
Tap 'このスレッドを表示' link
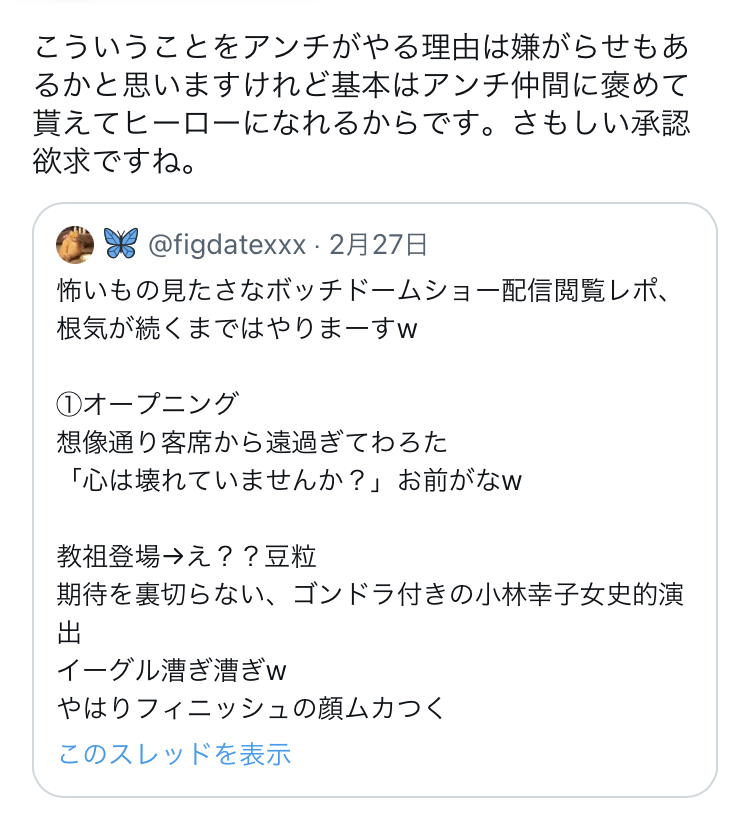click(x=174, y=753)
